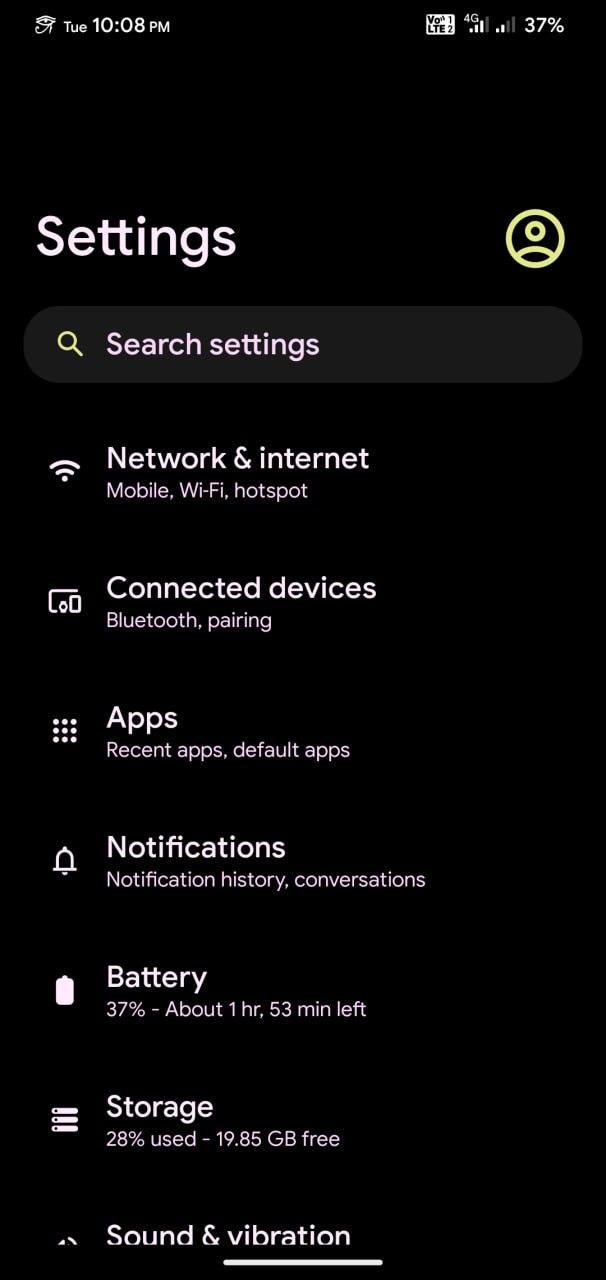606x1280 pixels.
Task: Open the user profile avatar icon
Action: pyautogui.click(x=535, y=238)
